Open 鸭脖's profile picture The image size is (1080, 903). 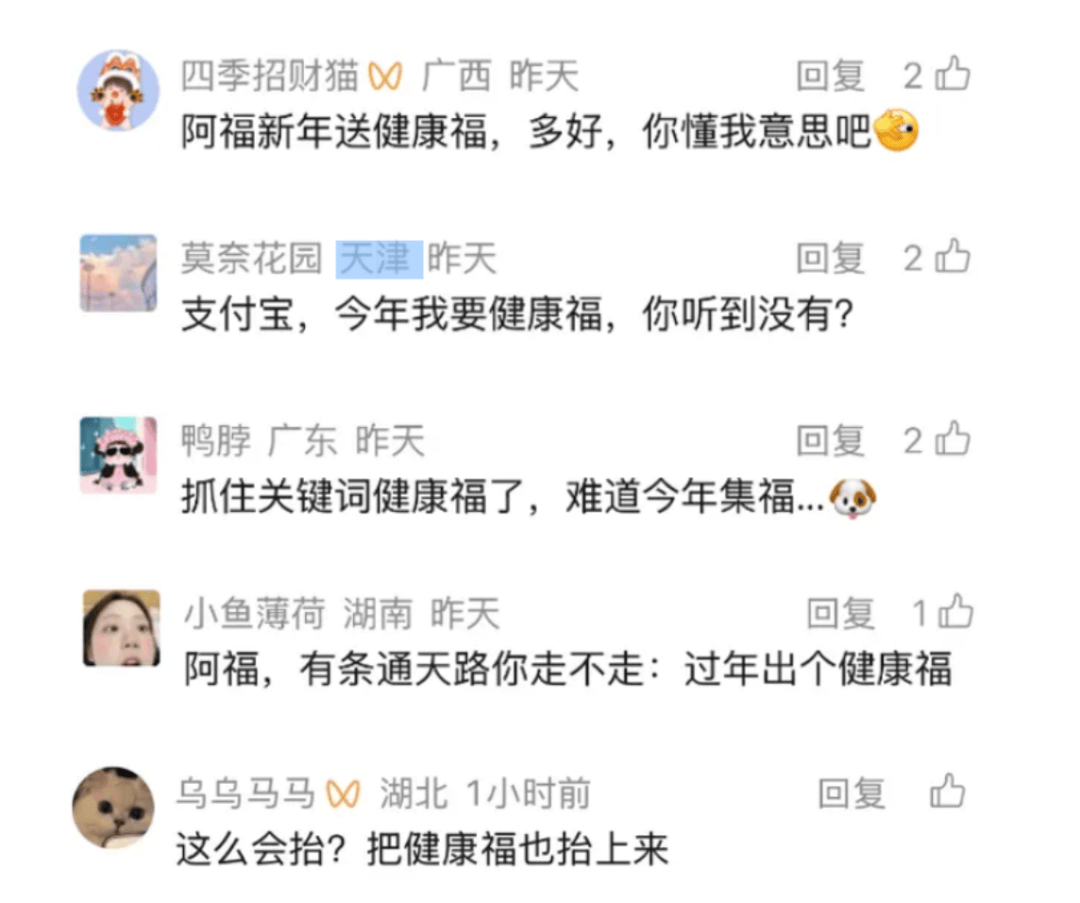(x=119, y=455)
